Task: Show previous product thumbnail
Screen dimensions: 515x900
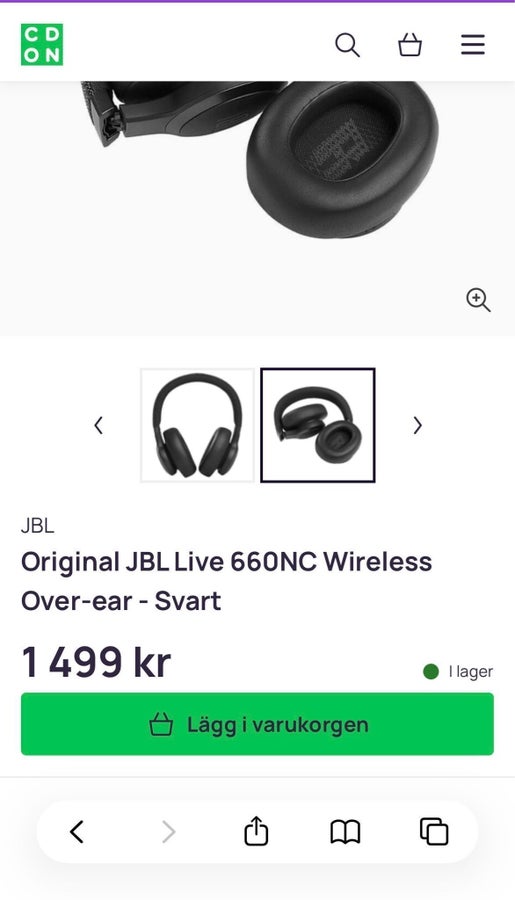Action: pyautogui.click(x=98, y=425)
